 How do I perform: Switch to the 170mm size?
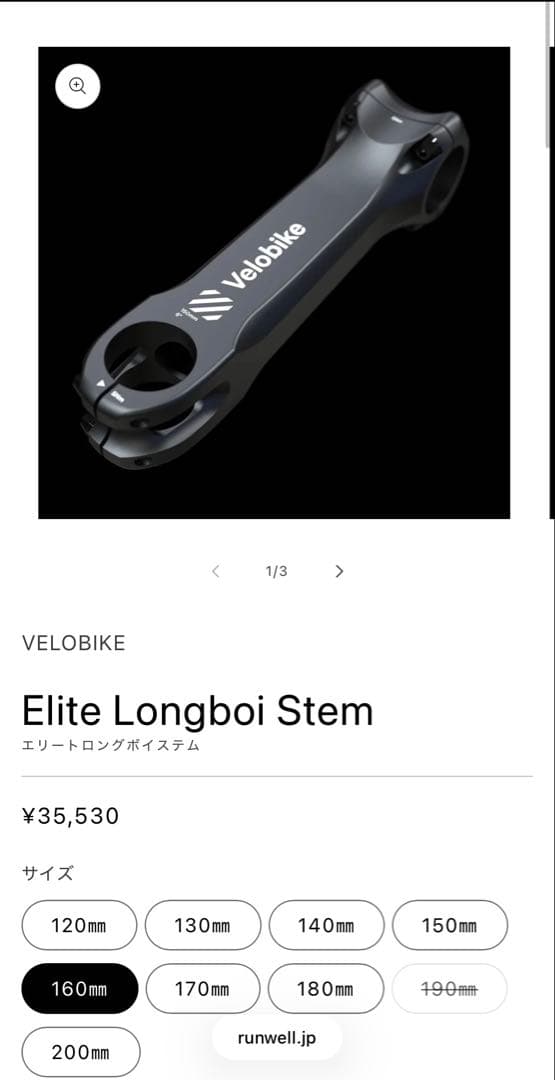click(203, 988)
